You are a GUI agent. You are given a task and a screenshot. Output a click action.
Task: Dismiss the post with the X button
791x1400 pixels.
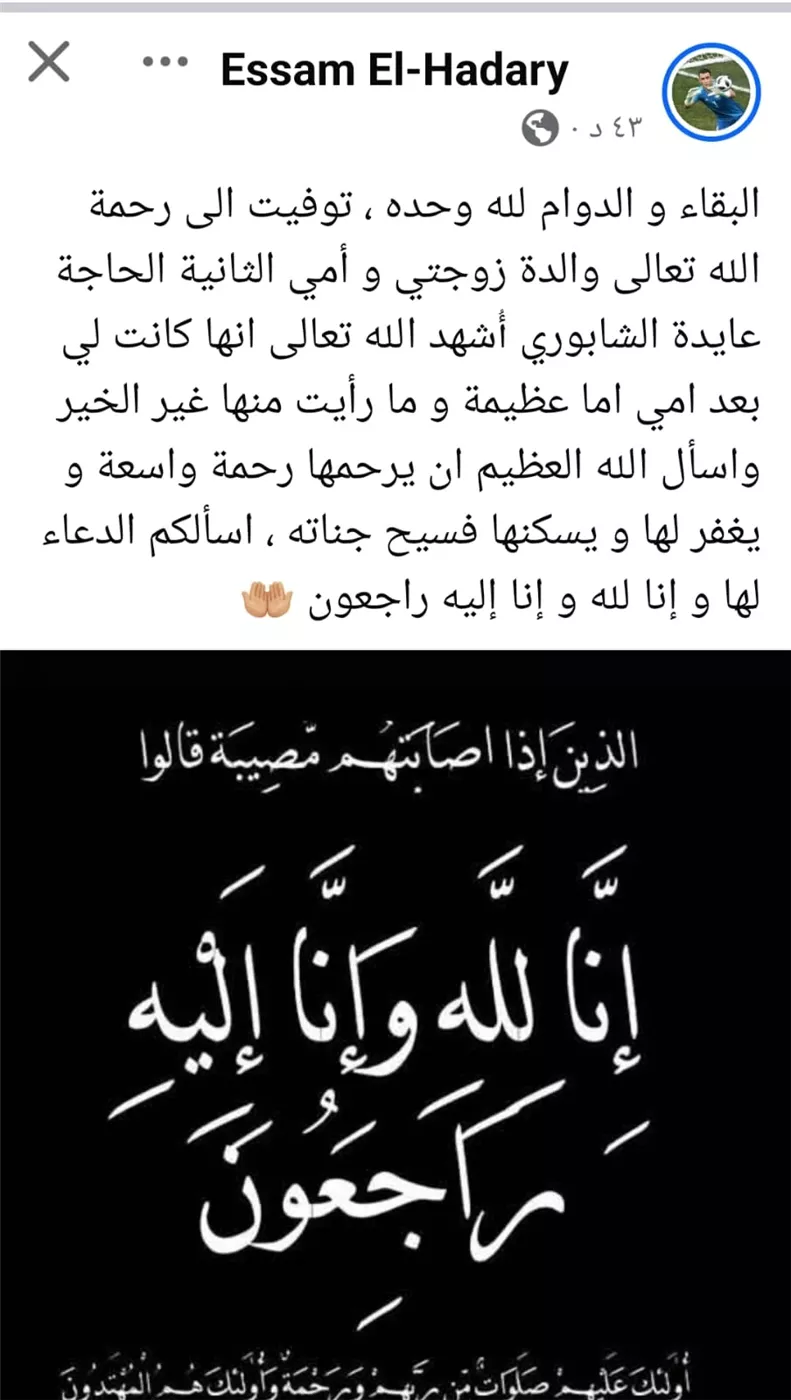[48, 63]
